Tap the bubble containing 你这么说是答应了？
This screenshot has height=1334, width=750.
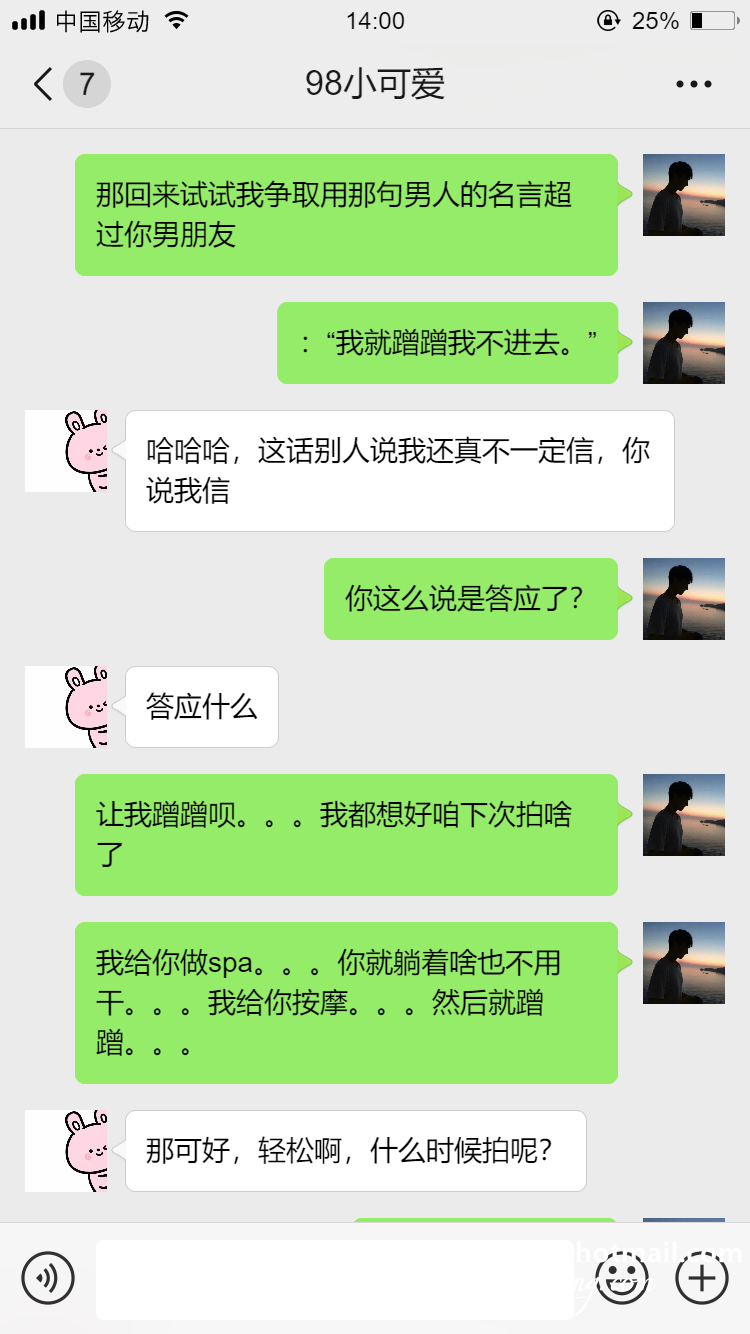click(x=471, y=599)
